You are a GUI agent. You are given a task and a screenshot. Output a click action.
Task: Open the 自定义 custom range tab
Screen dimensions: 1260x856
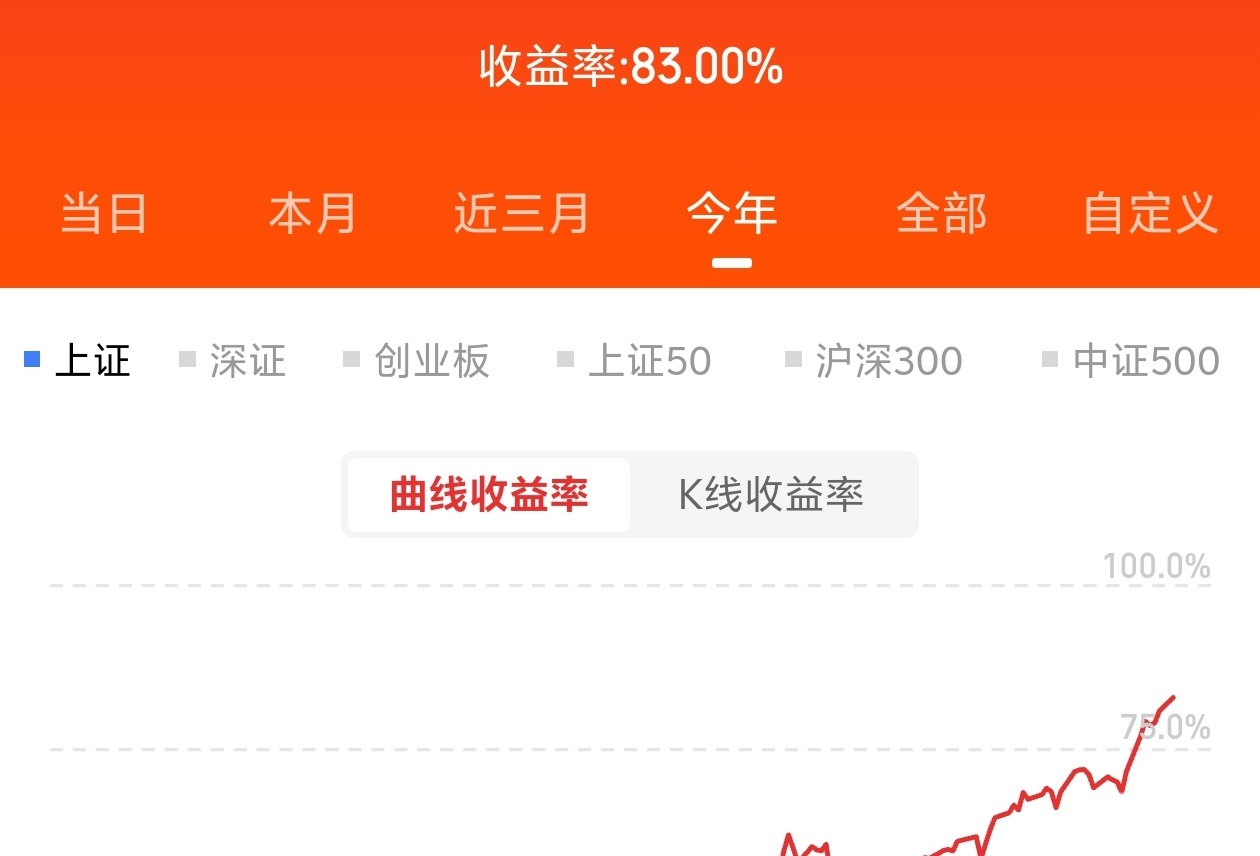pyautogui.click(x=1150, y=214)
